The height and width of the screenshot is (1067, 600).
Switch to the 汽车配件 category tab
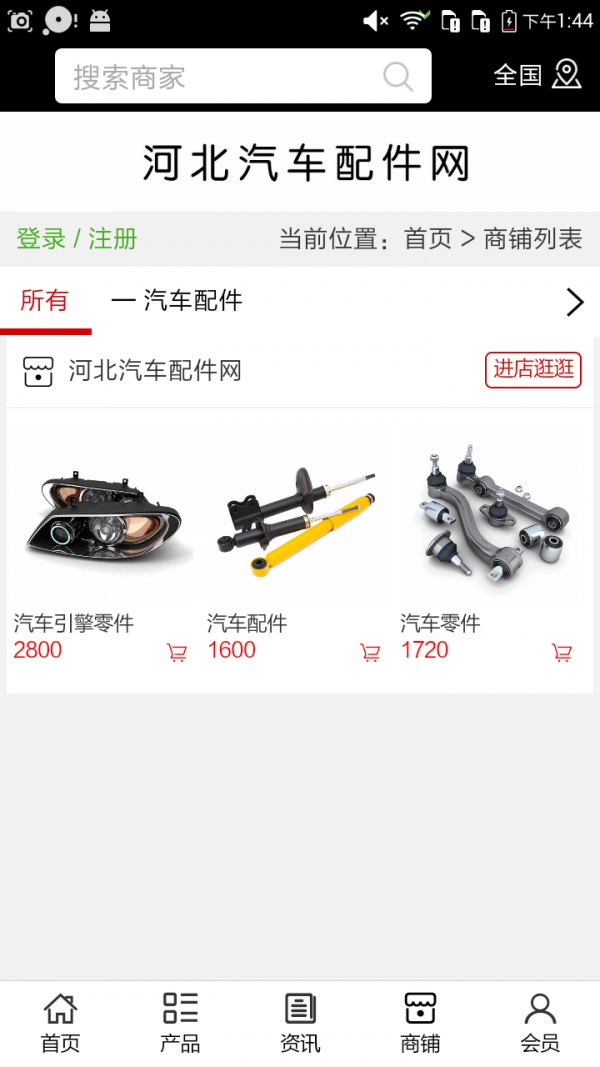[178, 300]
